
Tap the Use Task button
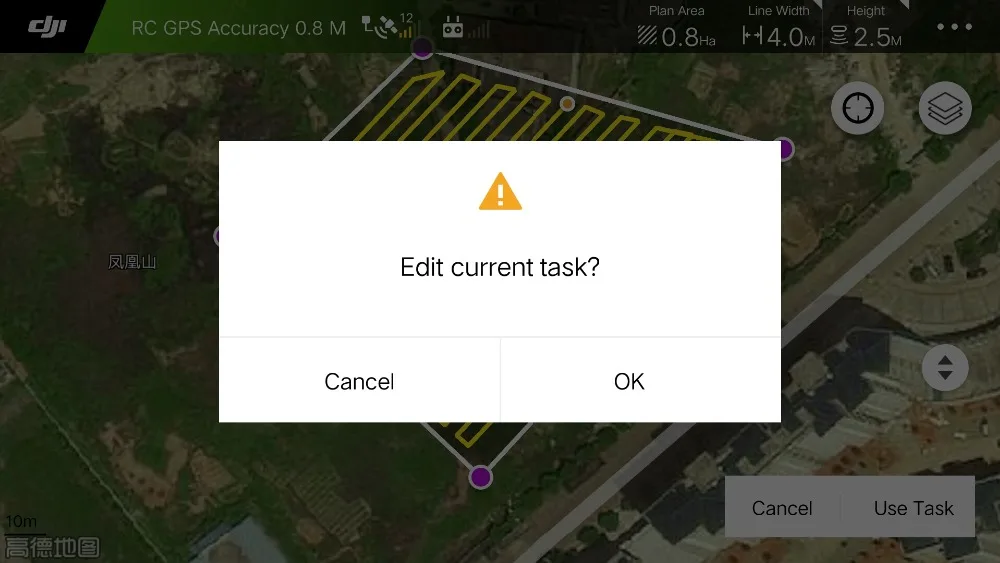913,508
